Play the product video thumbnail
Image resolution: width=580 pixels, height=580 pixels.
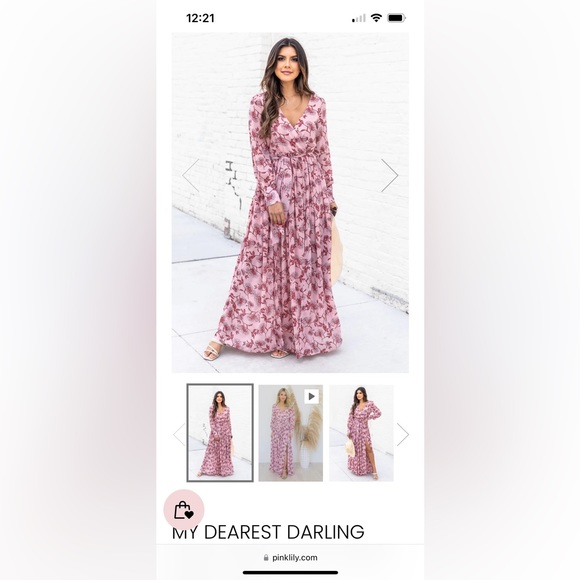tap(290, 433)
